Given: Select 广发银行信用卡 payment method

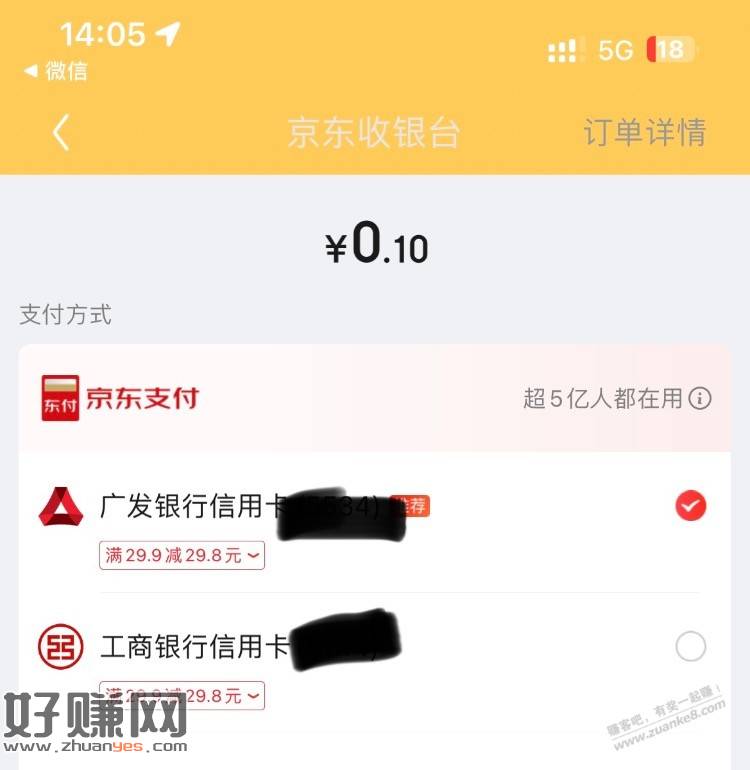Looking at the screenshot, I should pyautogui.click(x=690, y=507).
